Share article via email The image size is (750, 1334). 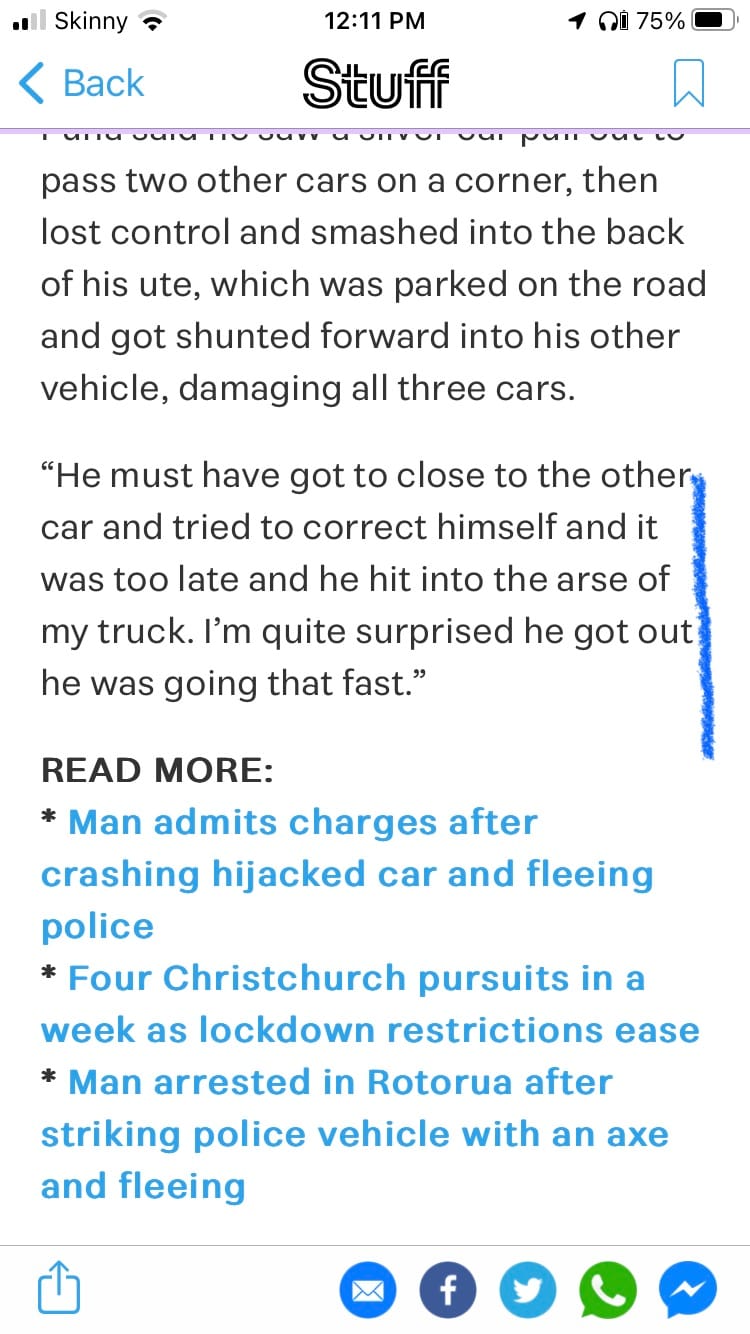coord(369,1291)
